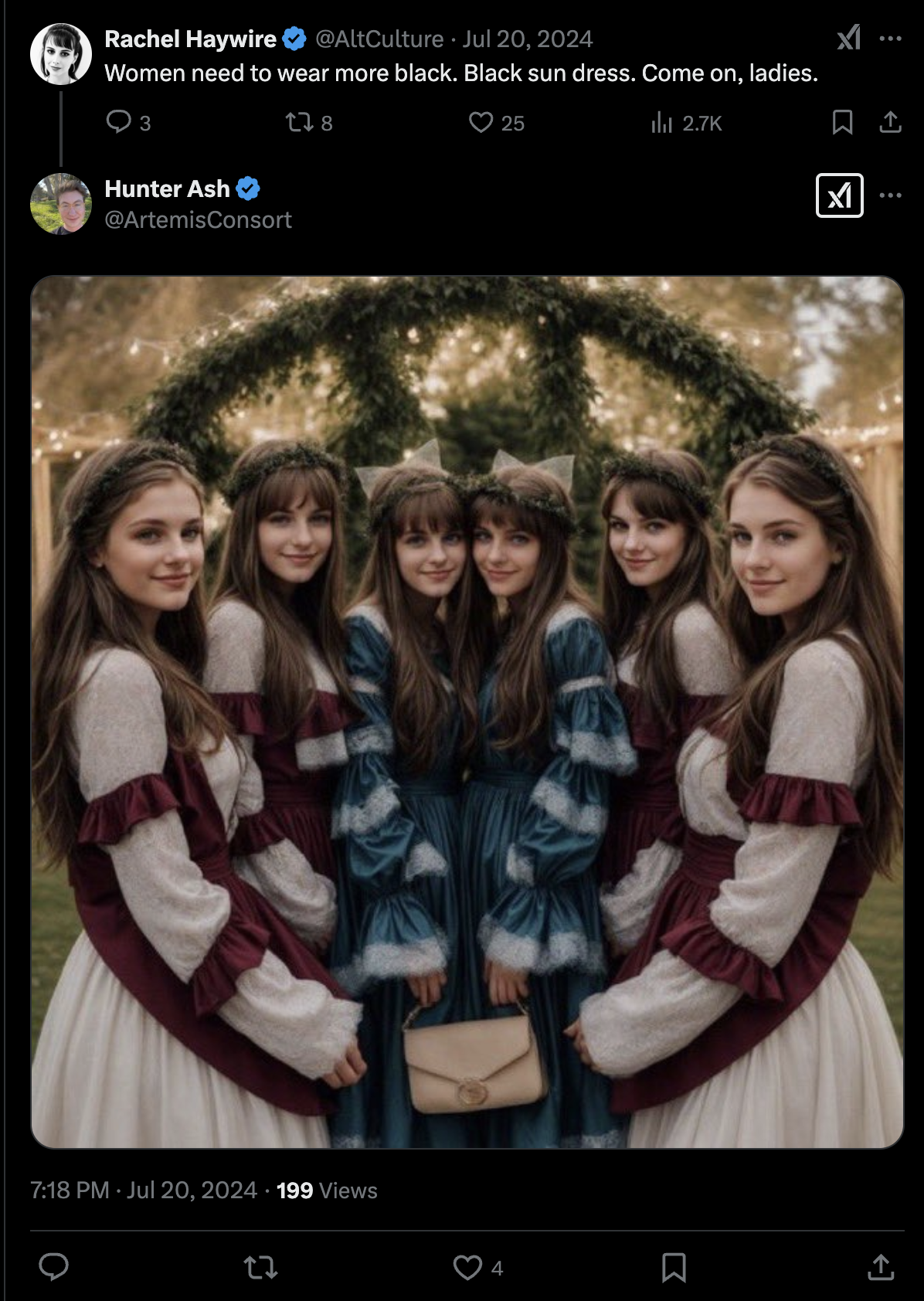
Task: Reply to Rachel Haywire's post
Action: tap(119, 122)
